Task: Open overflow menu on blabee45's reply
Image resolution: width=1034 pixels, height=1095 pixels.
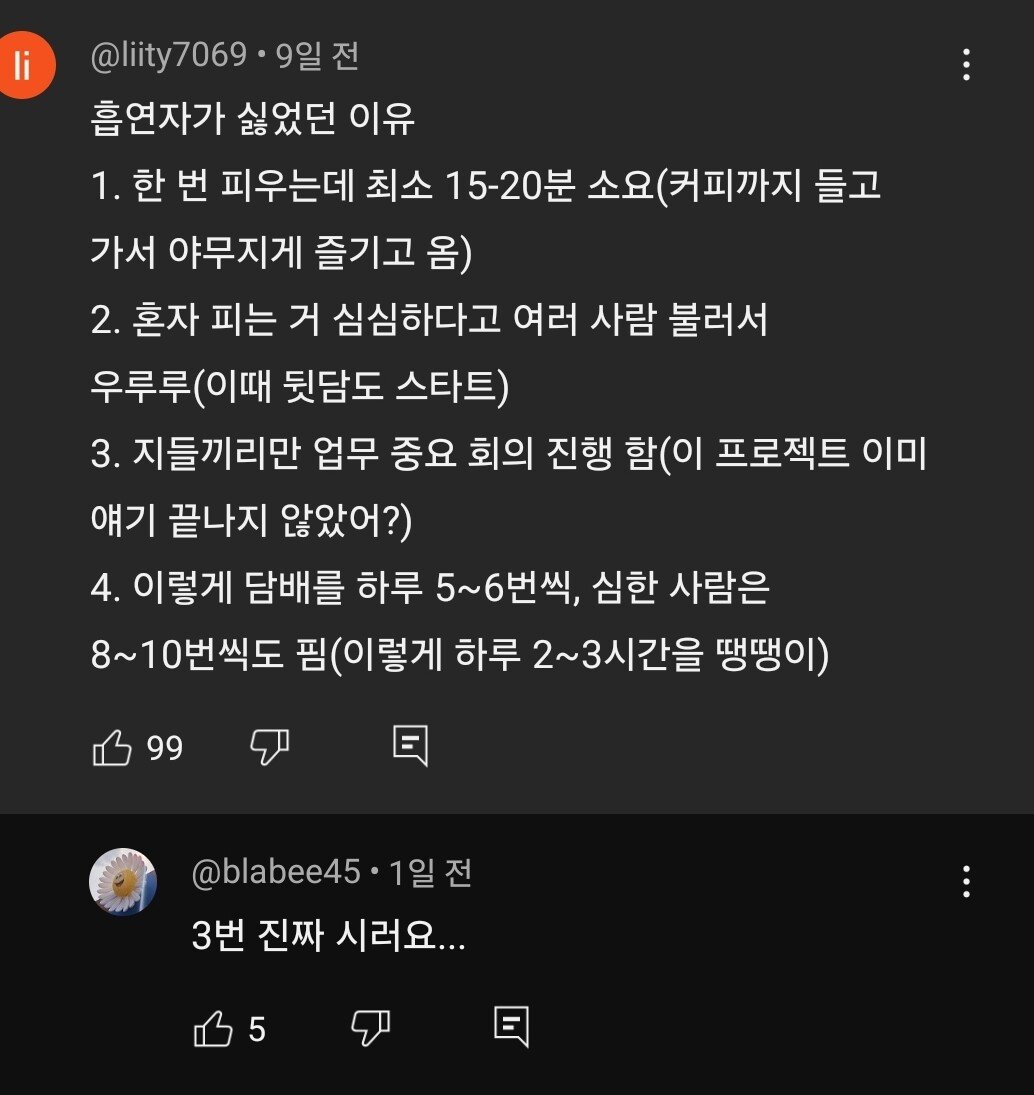Action: click(x=965, y=881)
